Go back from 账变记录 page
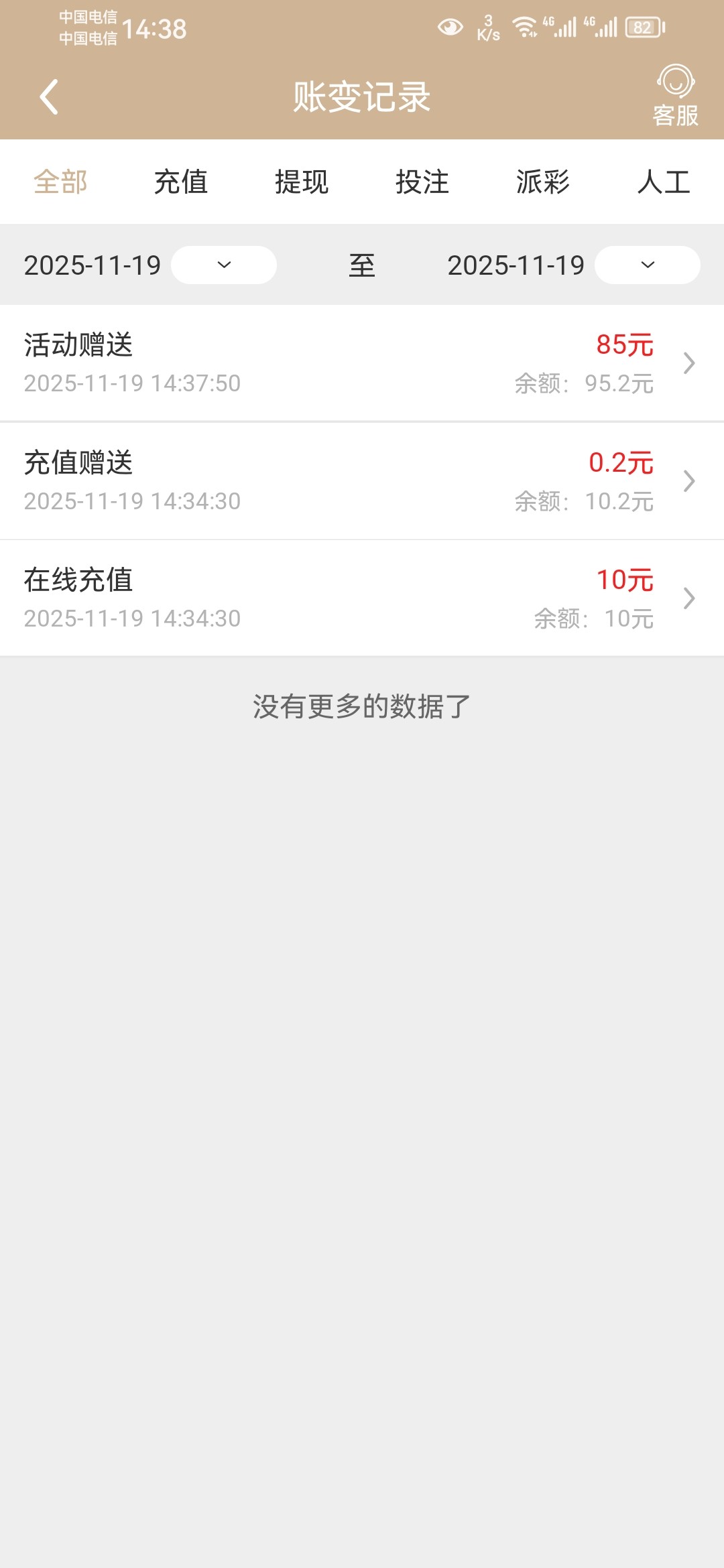 [49, 97]
